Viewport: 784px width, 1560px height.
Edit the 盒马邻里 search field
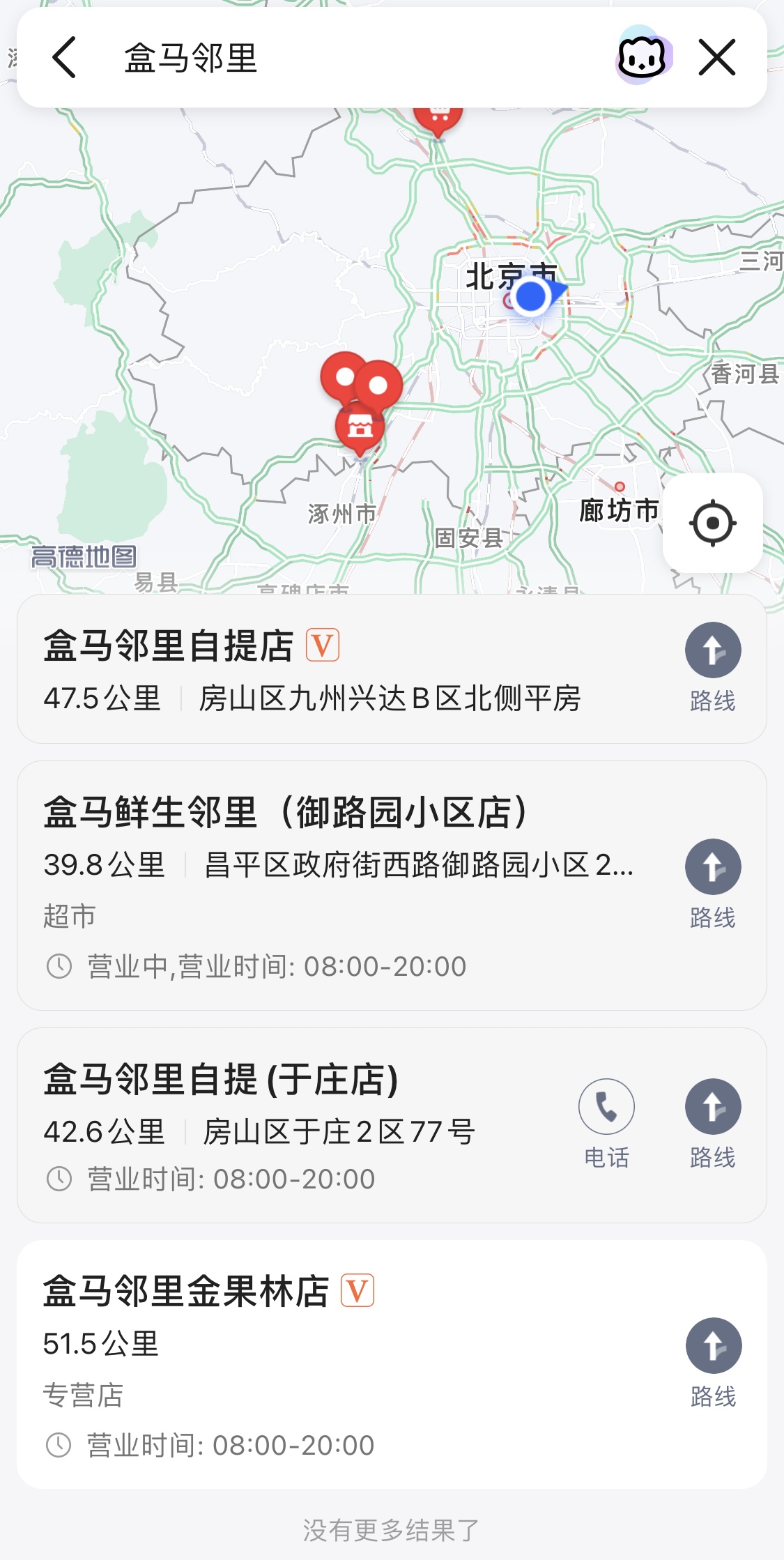(348, 57)
